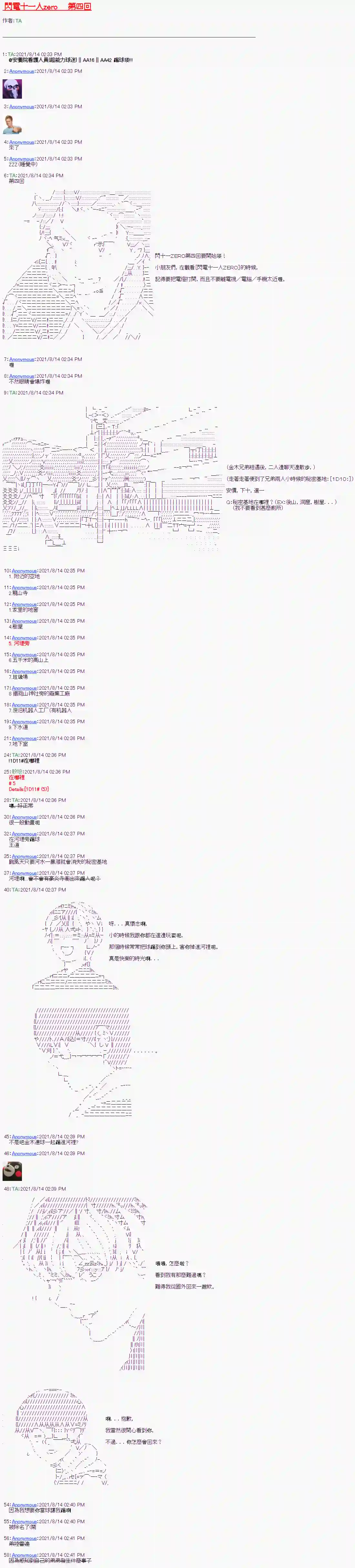The width and height of the screenshot is (355, 1568).
Task: Tap the Anonymous link on post 7
Action: (21, 359)
